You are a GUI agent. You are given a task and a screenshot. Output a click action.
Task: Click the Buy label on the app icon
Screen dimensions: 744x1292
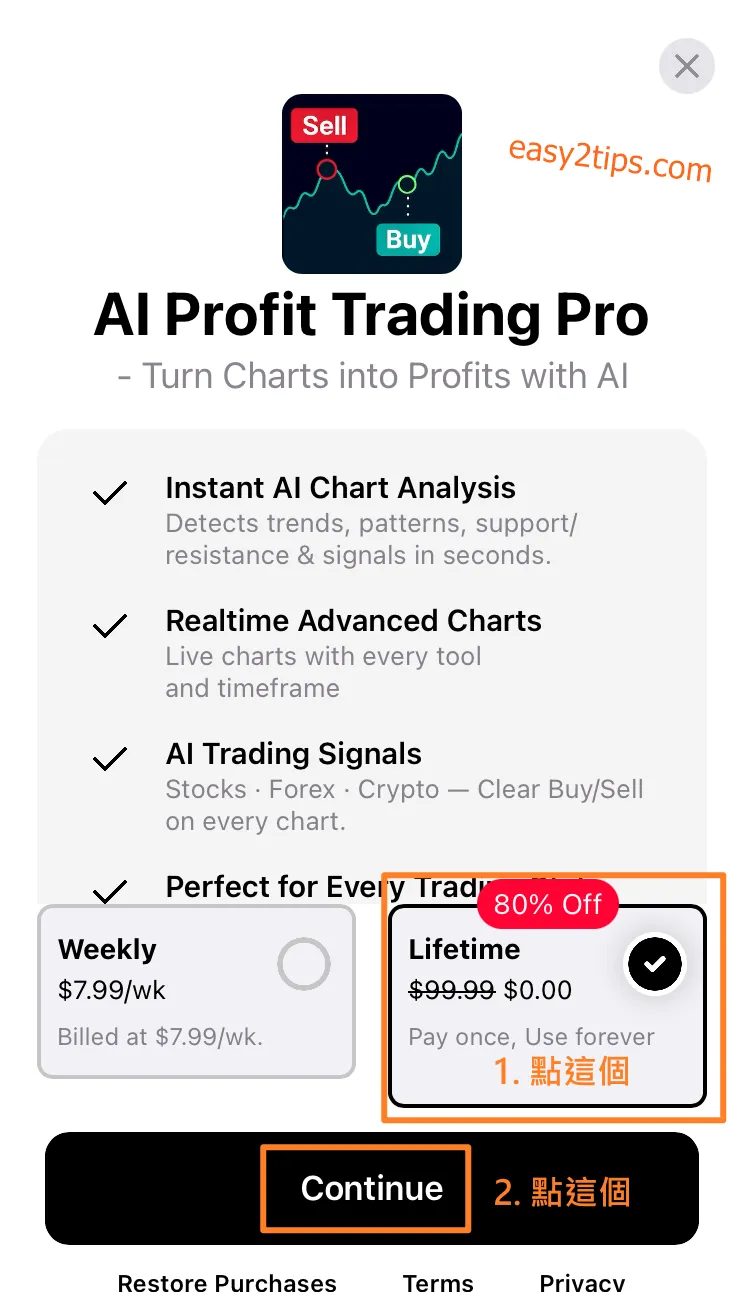(410, 240)
